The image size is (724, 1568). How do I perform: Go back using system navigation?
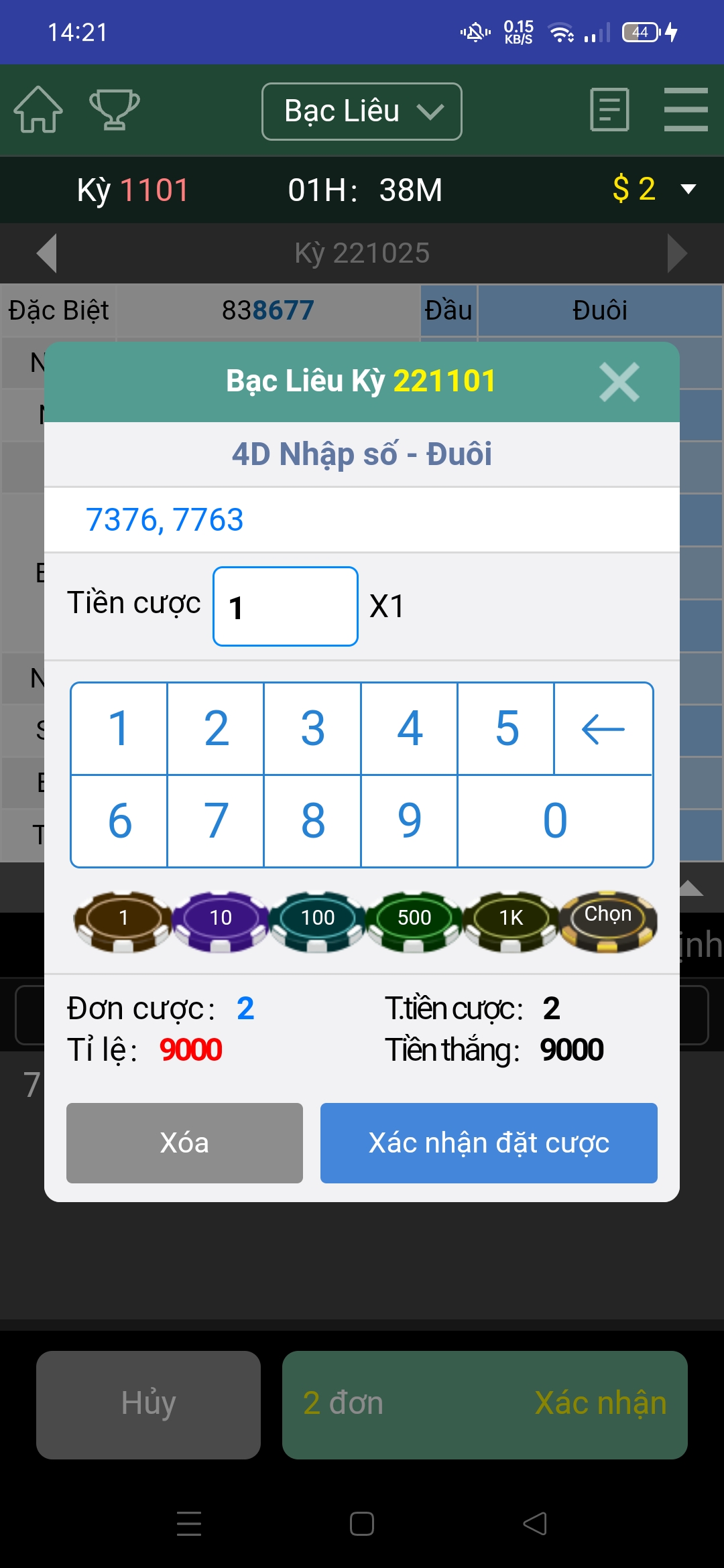(535, 1523)
